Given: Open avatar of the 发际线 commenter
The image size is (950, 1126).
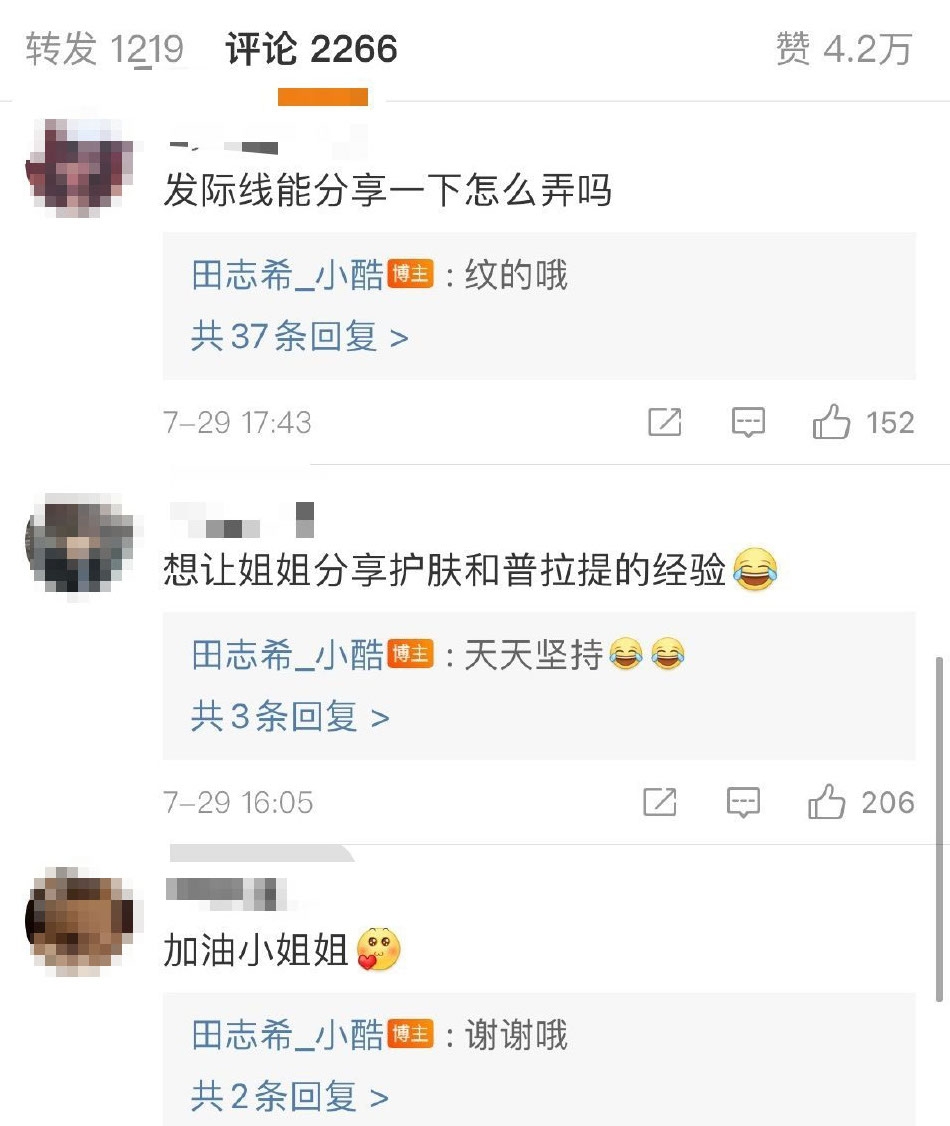Looking at the screenshot, I should click(x=80, y=165).
